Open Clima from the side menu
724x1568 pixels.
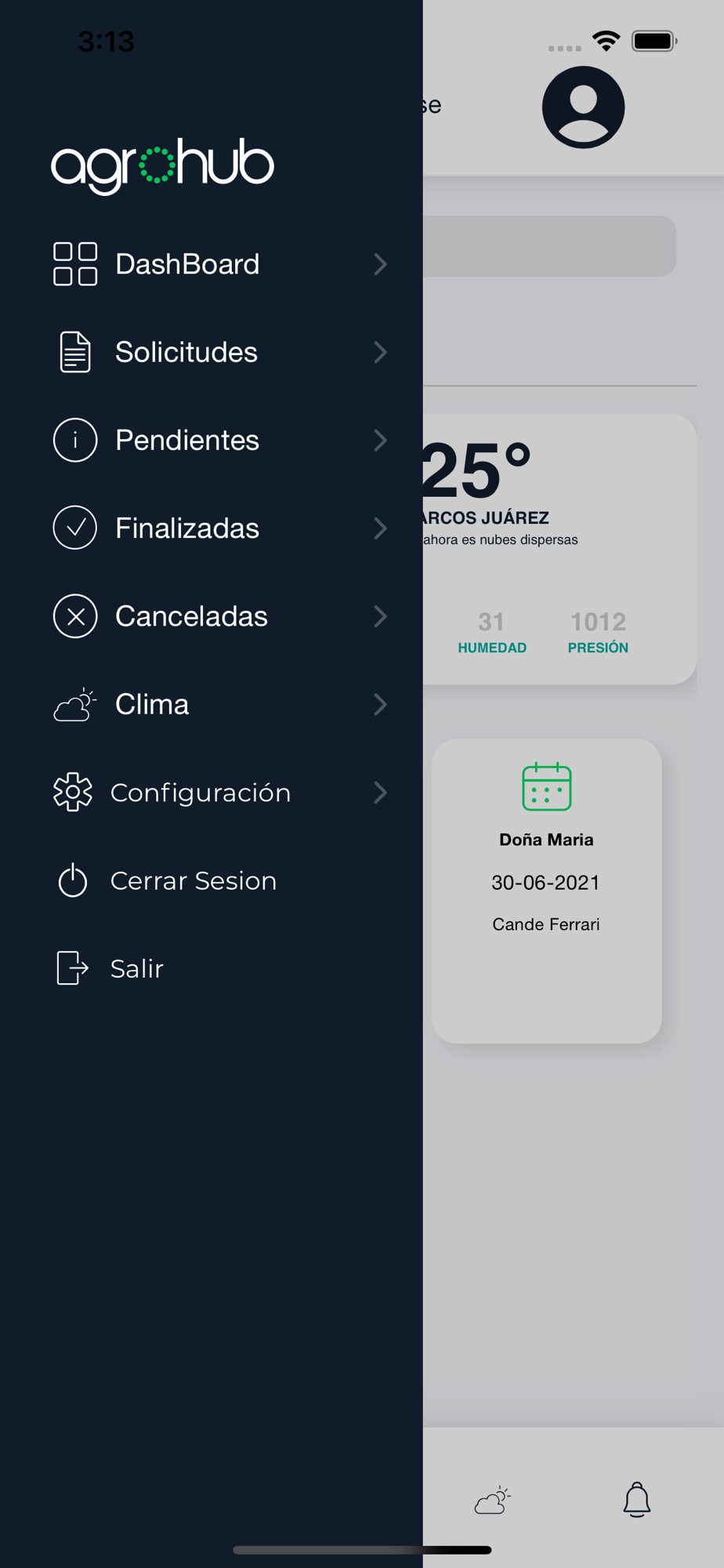point(152,704)
